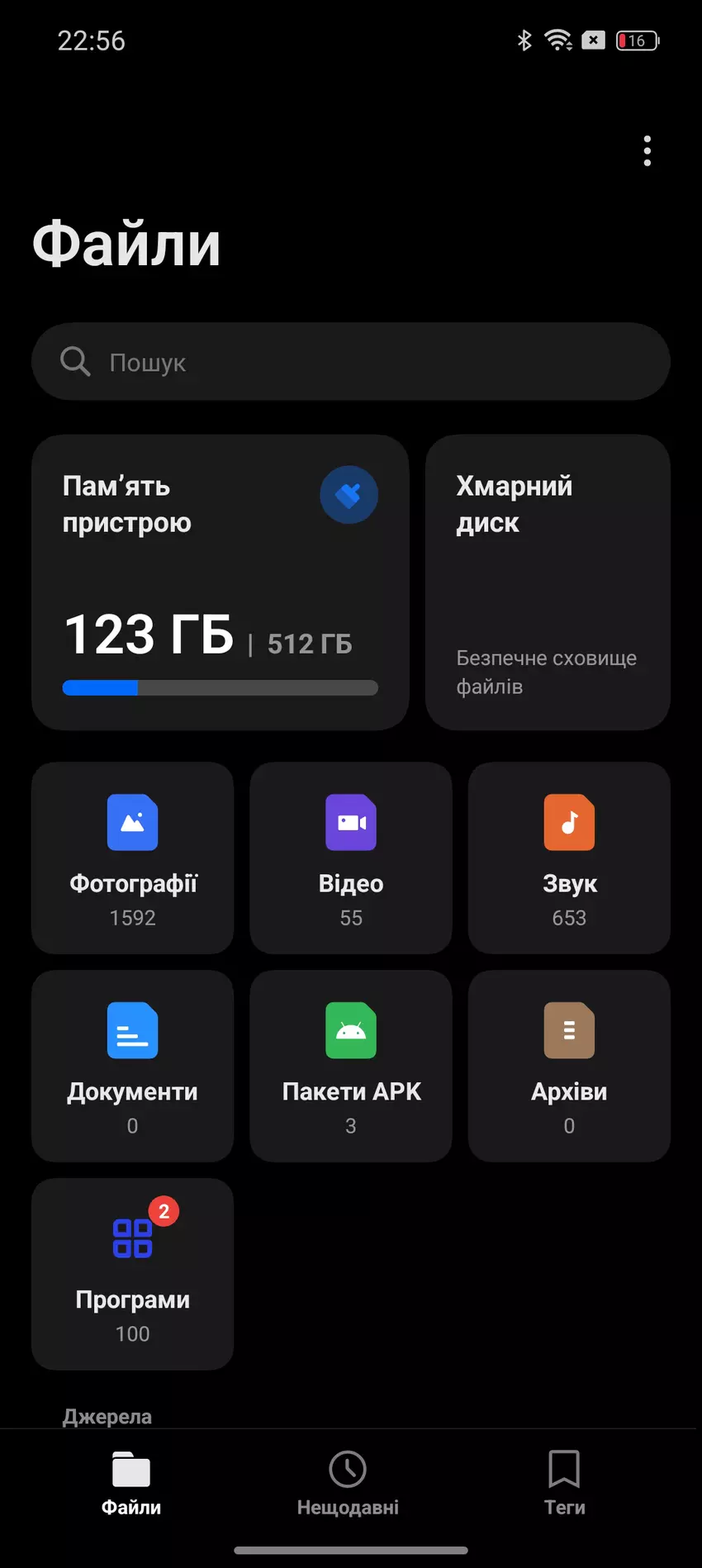702x1568 pixels.
Task: View the Звук audio files
Action: tap(569, 858)
